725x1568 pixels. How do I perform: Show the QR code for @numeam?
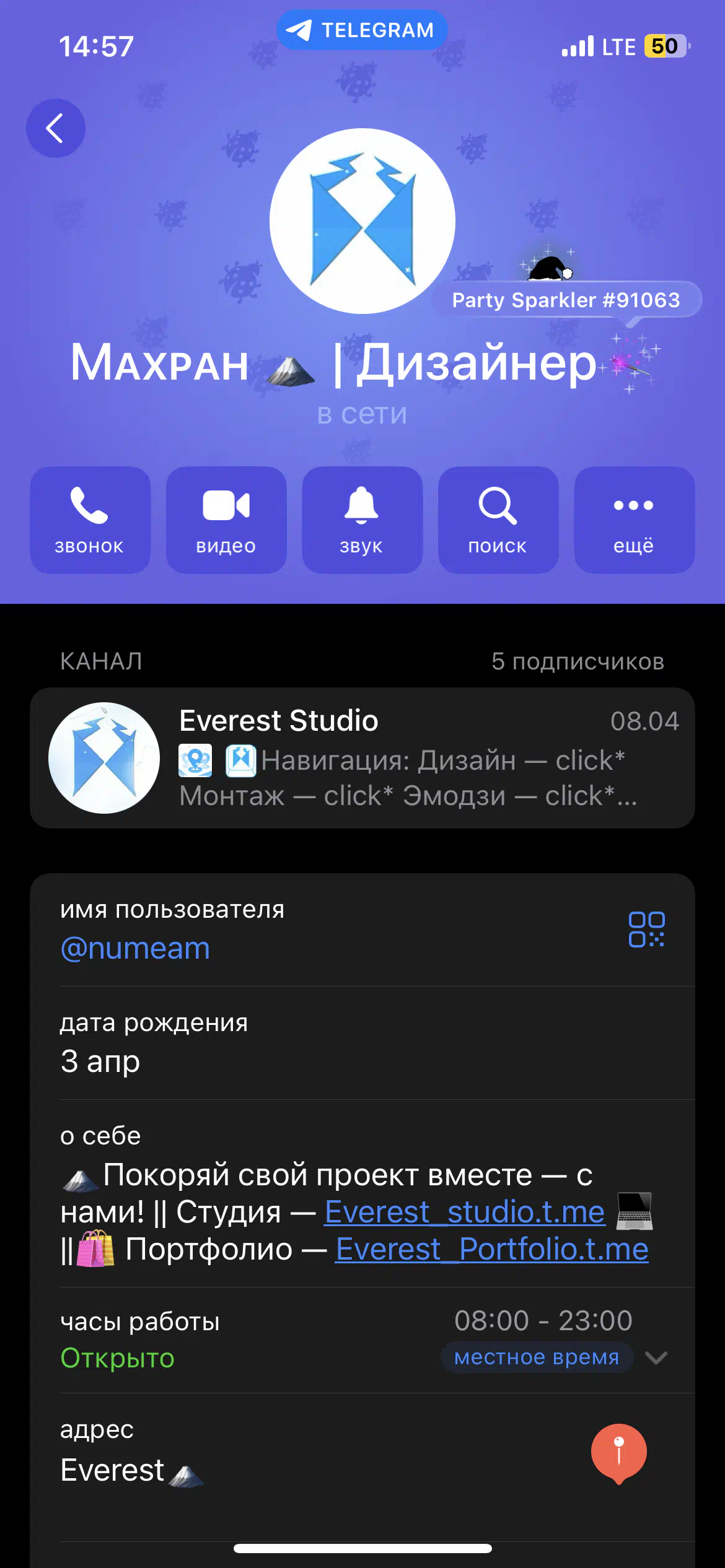coord(646,930)
